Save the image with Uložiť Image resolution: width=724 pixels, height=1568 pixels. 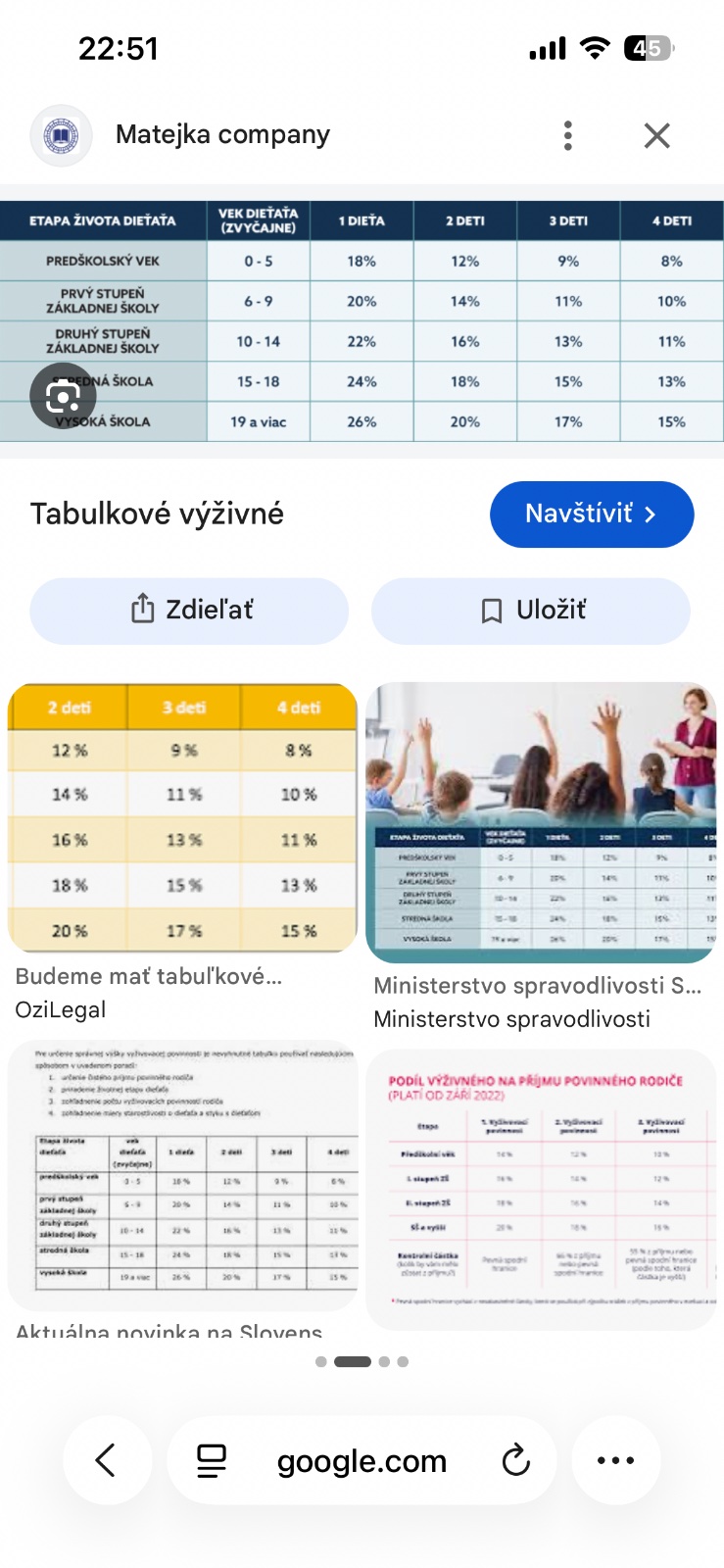tap(531, 610)
